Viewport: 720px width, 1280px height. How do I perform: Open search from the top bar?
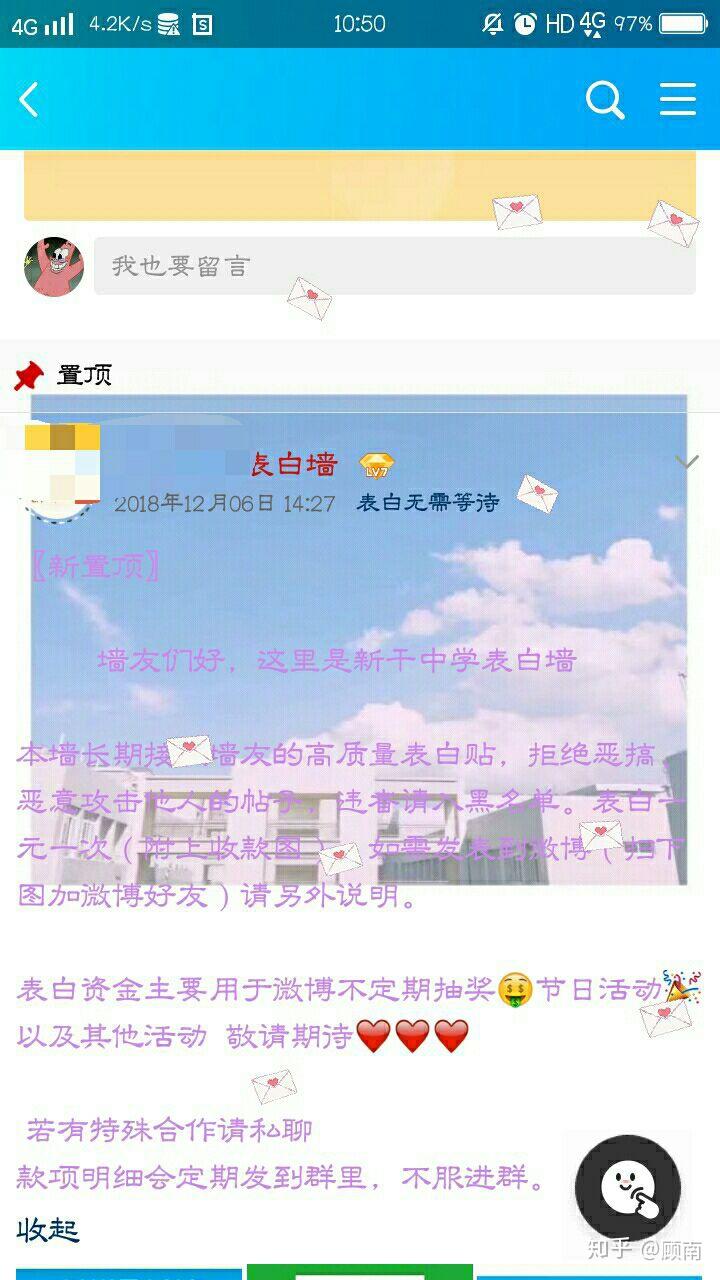coord(604,100)
